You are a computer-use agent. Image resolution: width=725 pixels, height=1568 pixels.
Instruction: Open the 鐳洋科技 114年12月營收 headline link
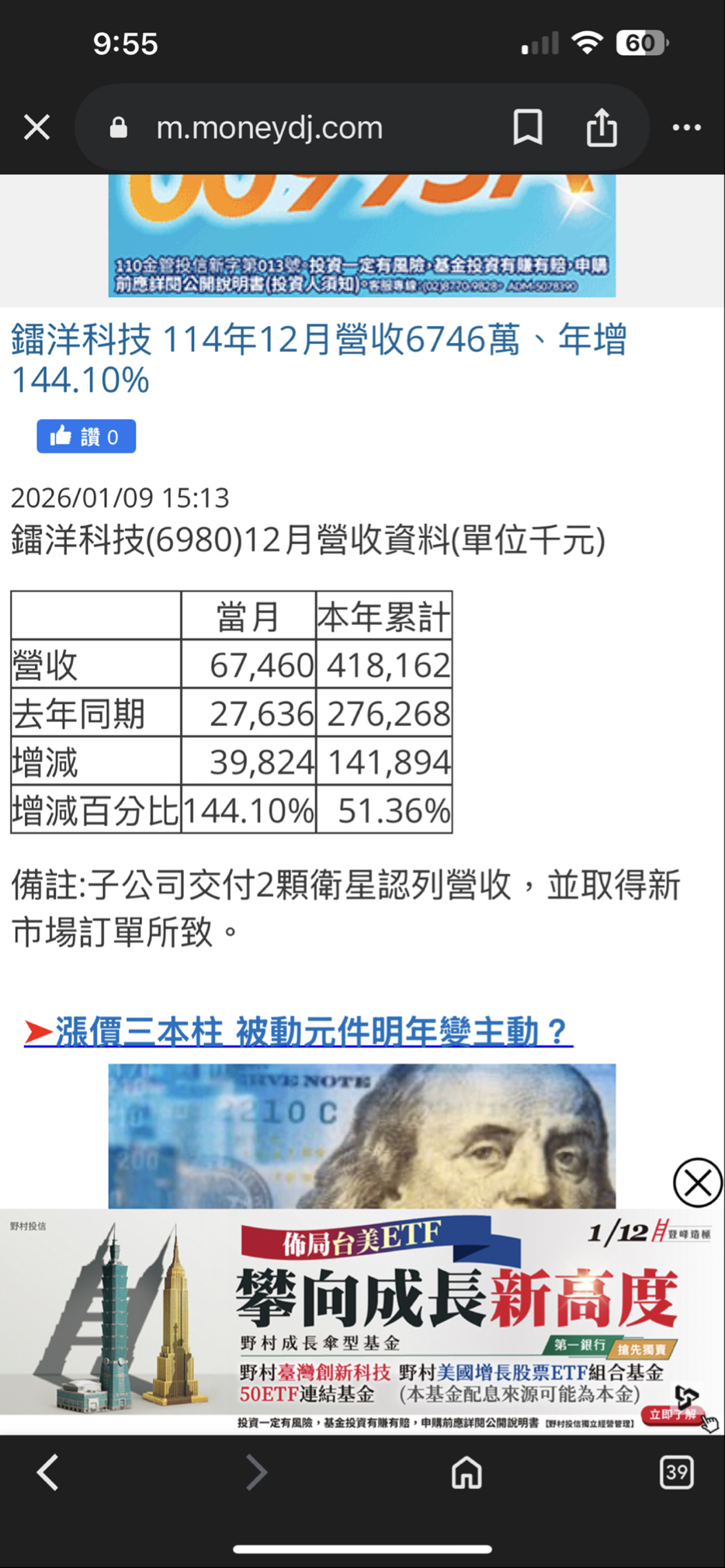(318, 359)
